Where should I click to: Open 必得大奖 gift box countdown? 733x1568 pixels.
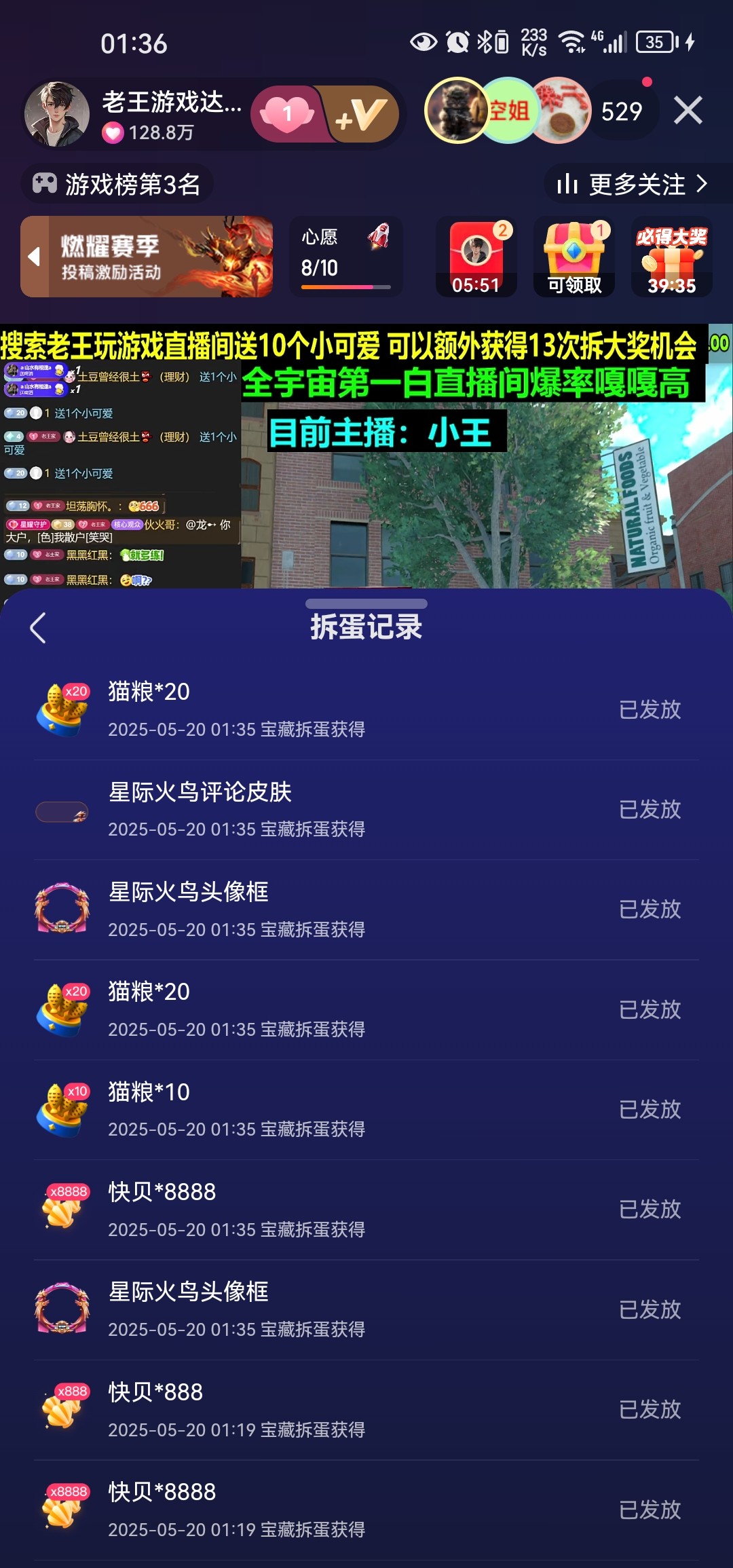click(671, 257)
